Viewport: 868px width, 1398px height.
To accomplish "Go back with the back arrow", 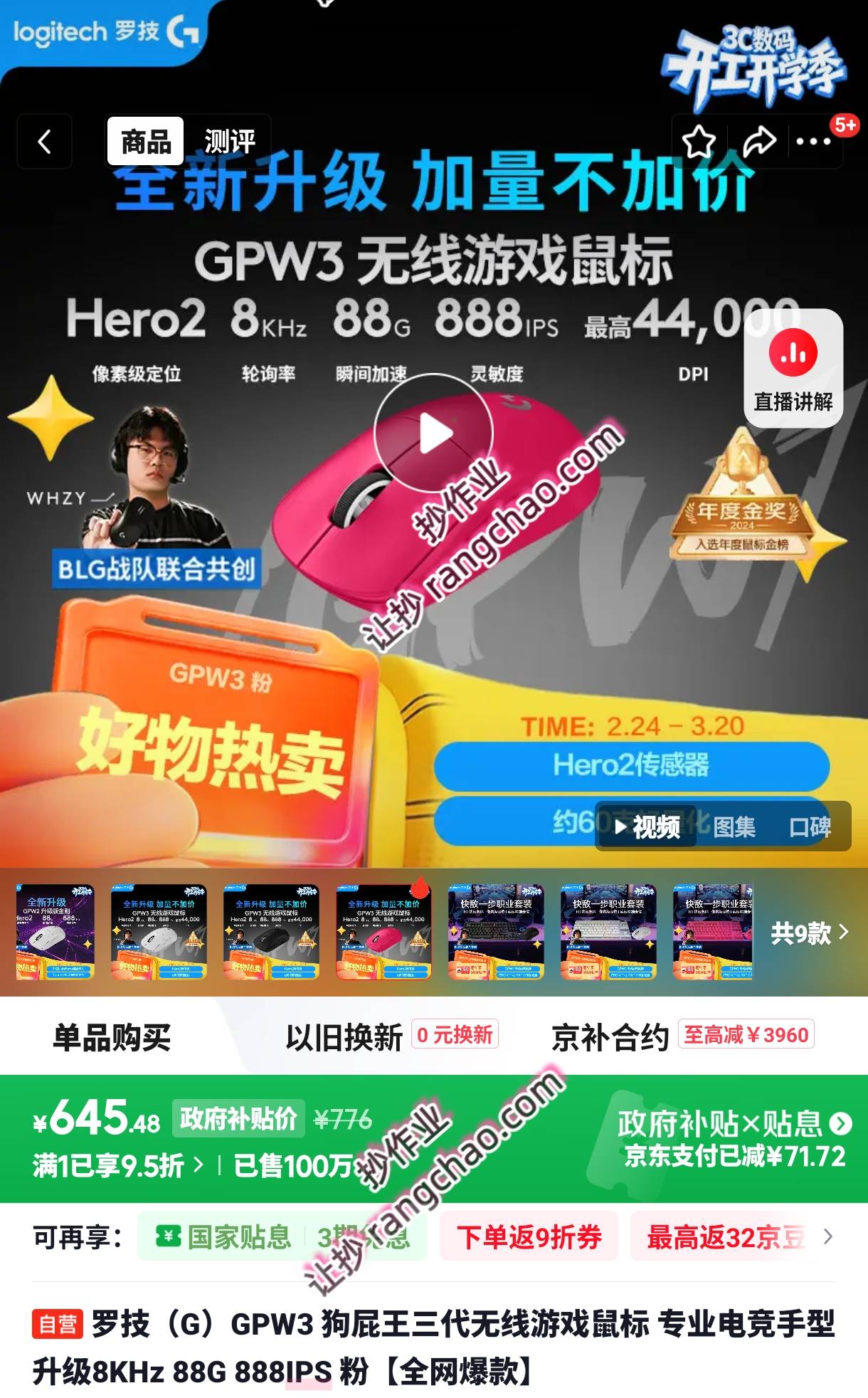I will coord(44,142).
